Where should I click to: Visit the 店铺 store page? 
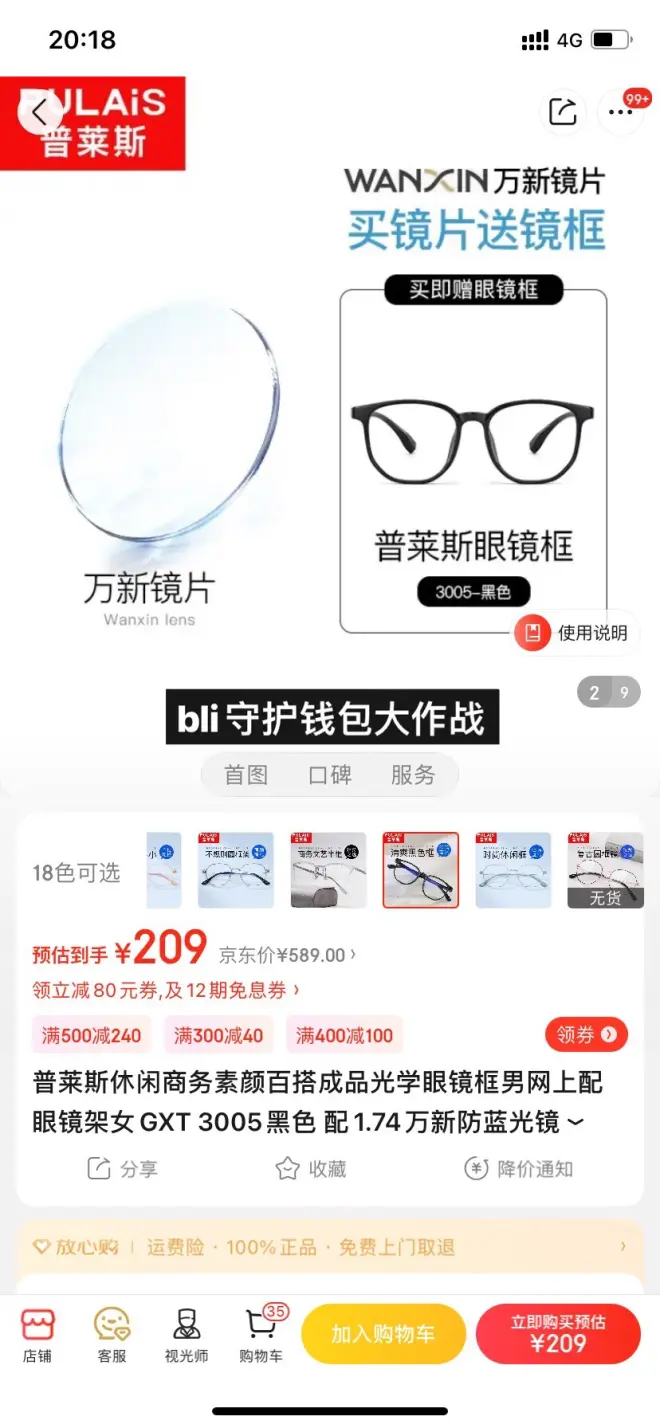38,1335
